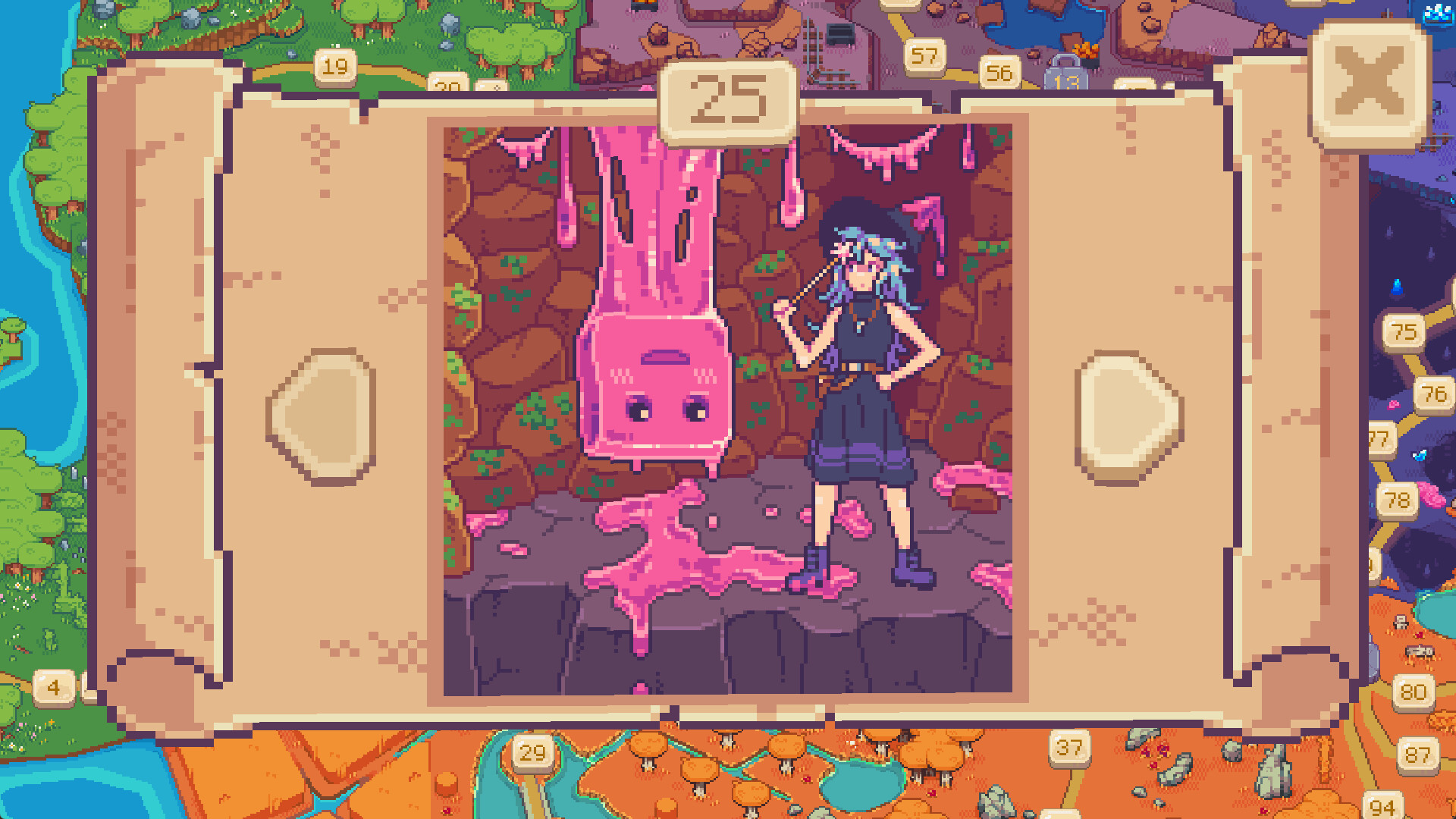
Task: Select level 87 on the map
Action: click(1417, 755)
